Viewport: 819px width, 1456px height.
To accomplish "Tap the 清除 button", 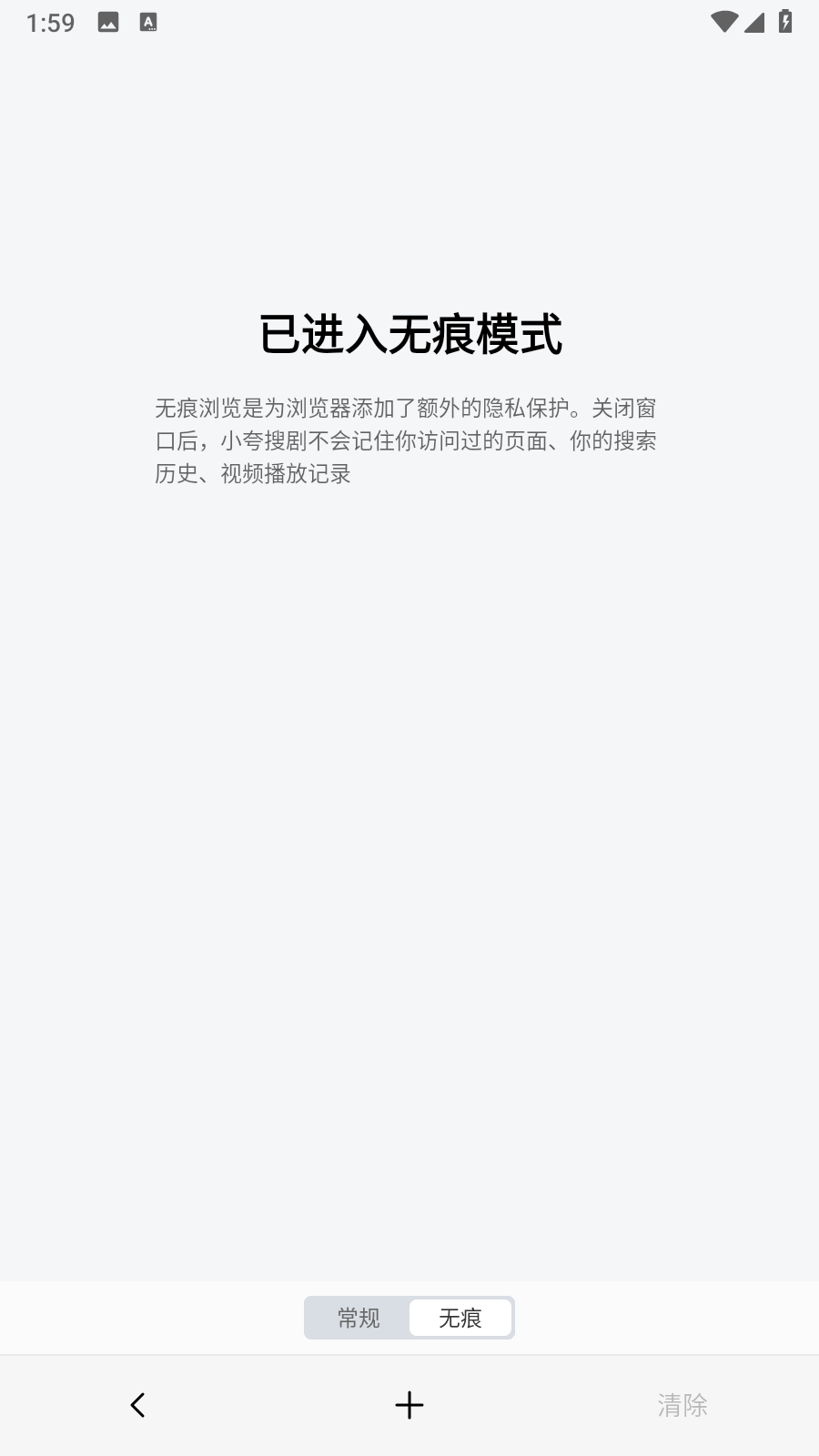I will click(x=682, y=1405).
